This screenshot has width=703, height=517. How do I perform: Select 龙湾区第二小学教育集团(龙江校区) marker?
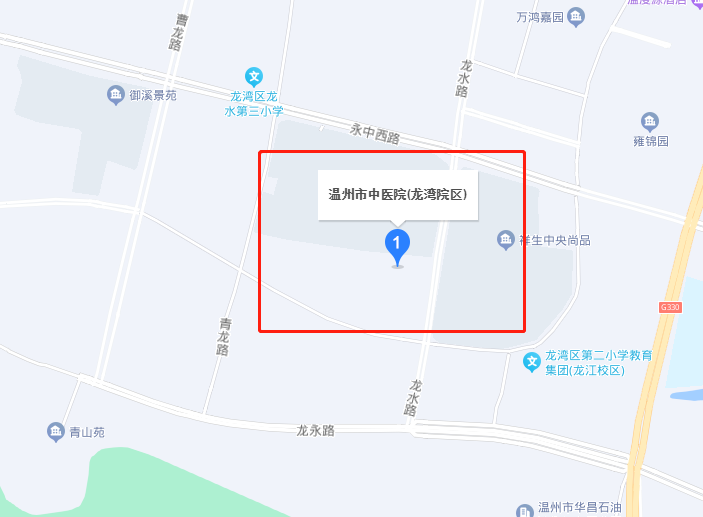coord(532,361)
